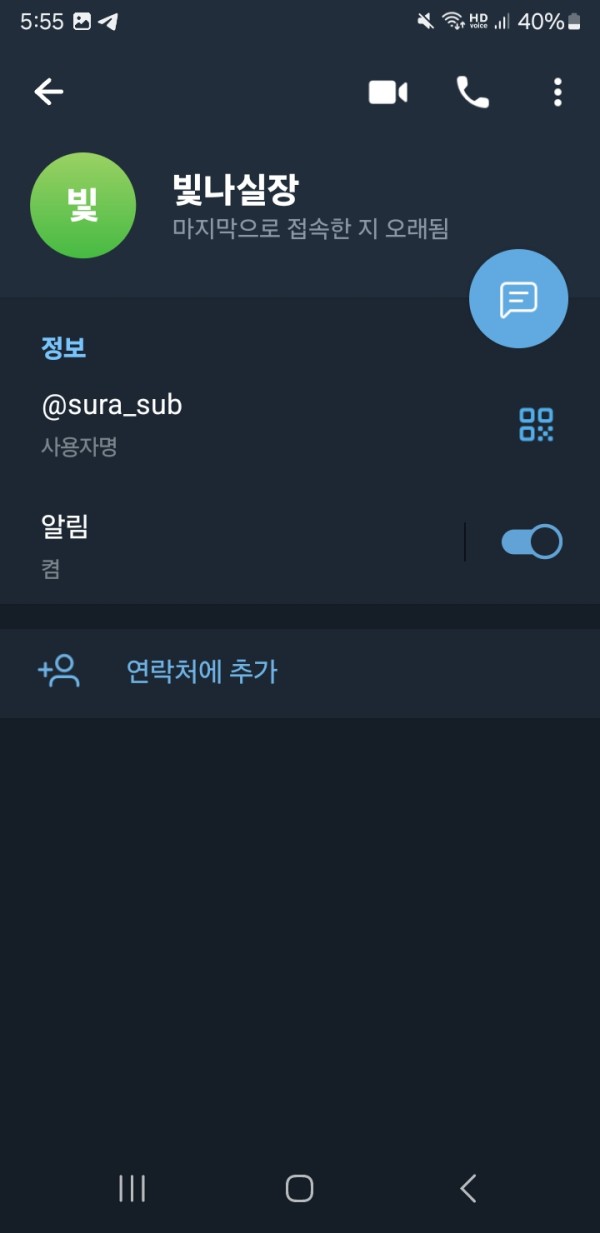Open the recent apps system button

pos(132,1188)
